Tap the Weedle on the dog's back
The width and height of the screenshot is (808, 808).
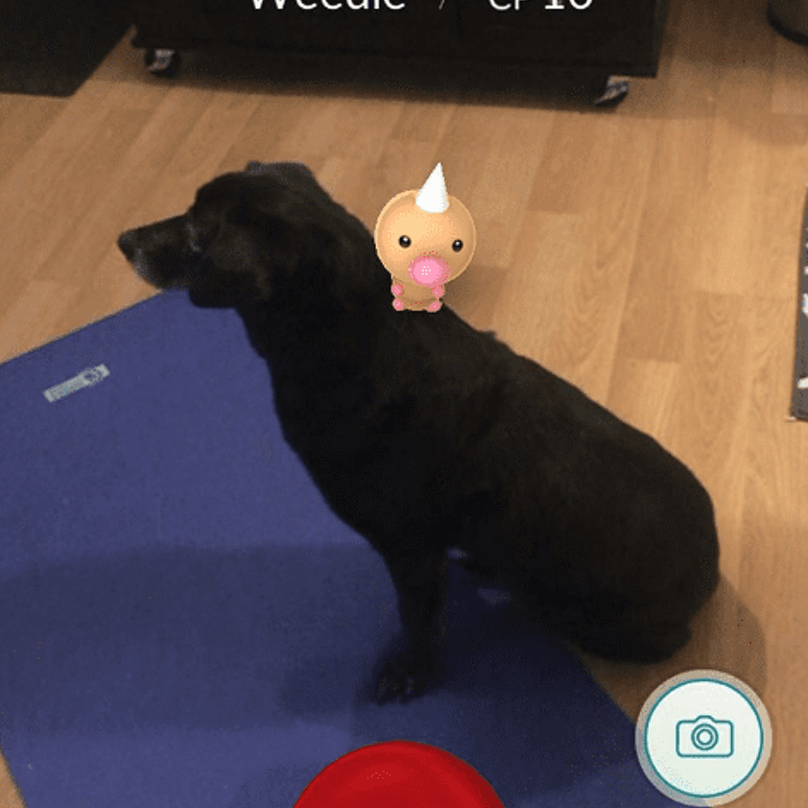tap(424, 245)
